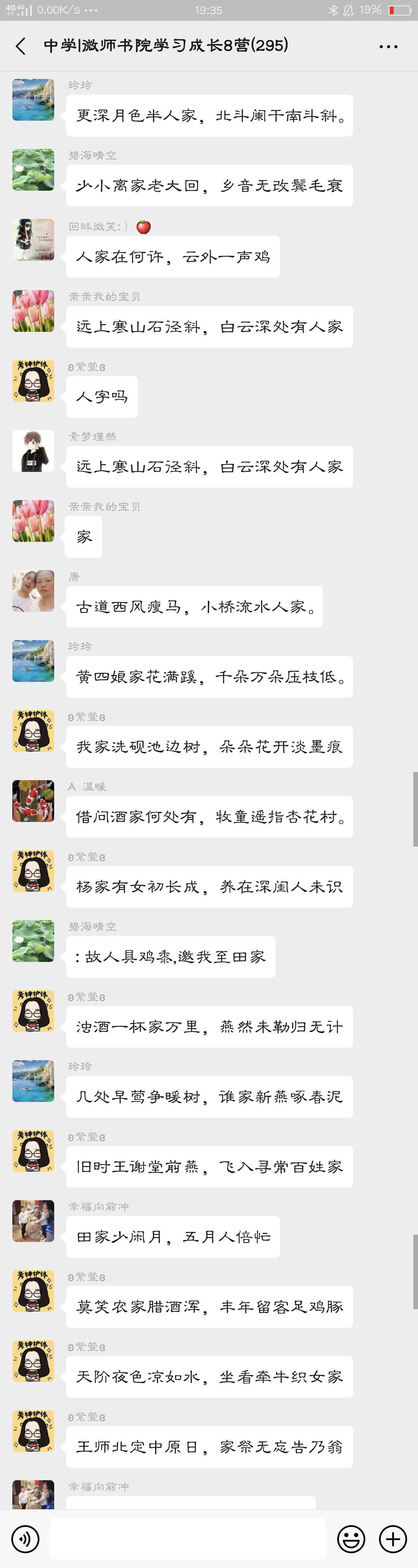The height and width of the screenshot is (1568, 418).
Task: Open the plus attachments menu
Action: coord(393,1539)
